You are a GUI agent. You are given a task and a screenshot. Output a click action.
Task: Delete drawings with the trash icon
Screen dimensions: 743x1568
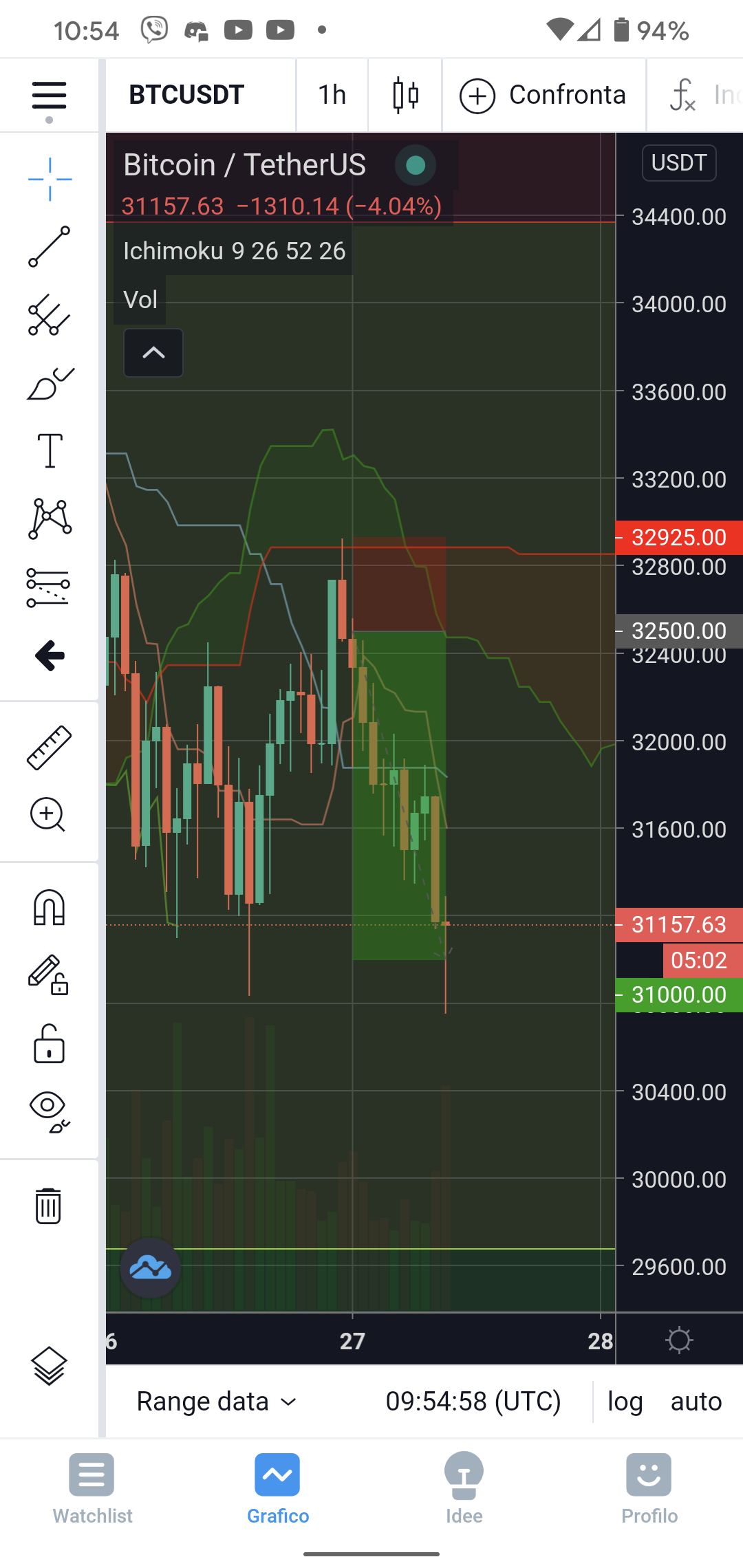48,1206
